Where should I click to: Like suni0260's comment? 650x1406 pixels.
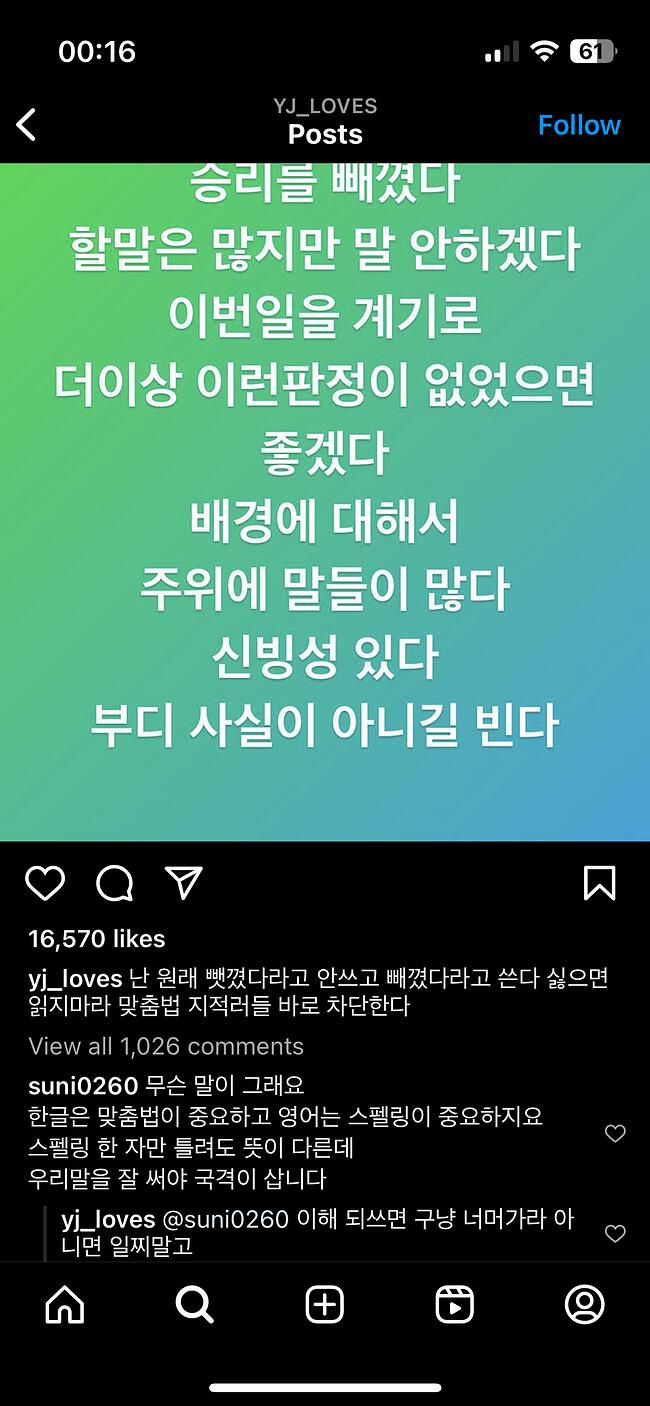[x=616, y=1133]
